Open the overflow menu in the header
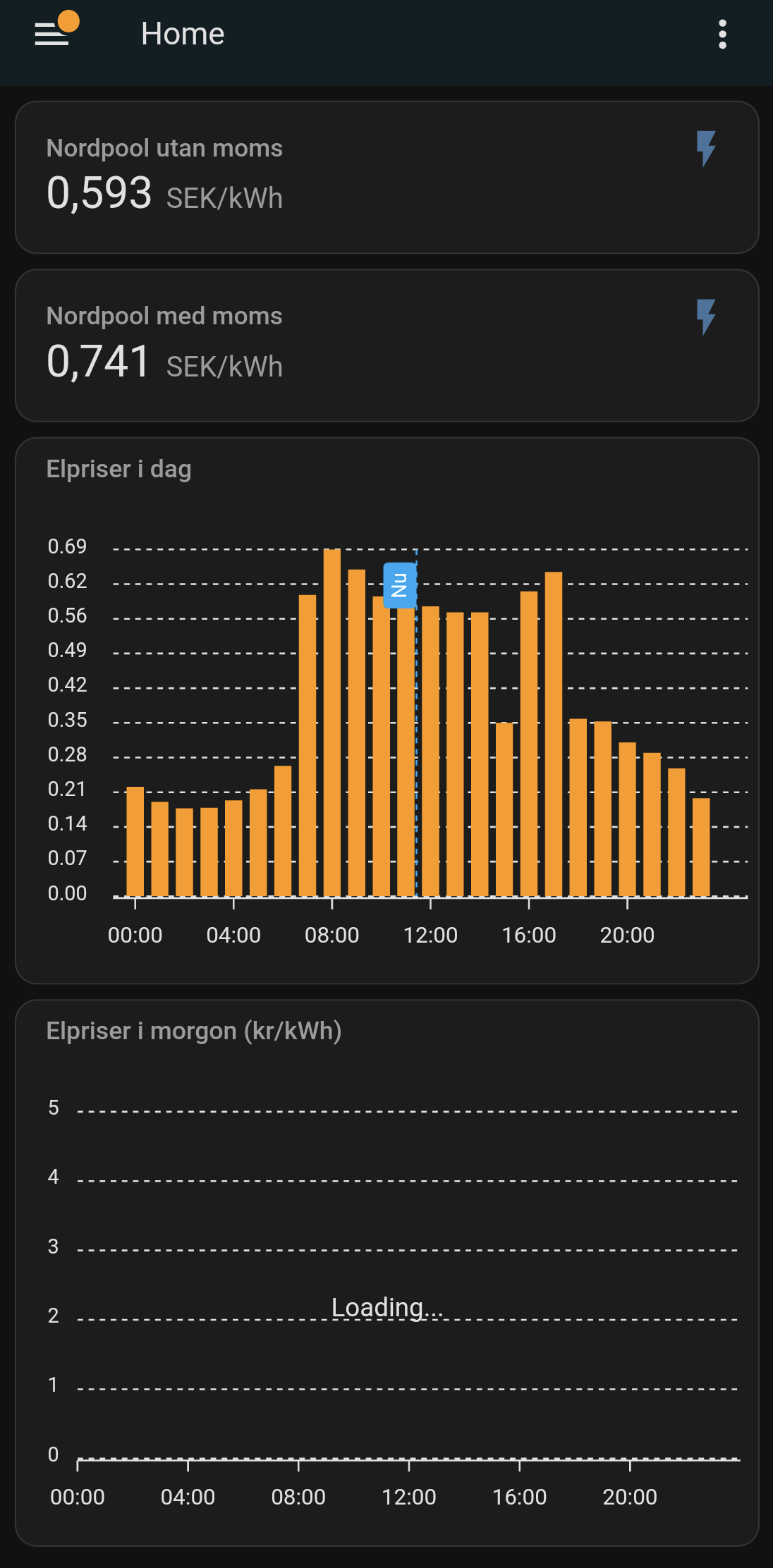 [x=722, y=34]
